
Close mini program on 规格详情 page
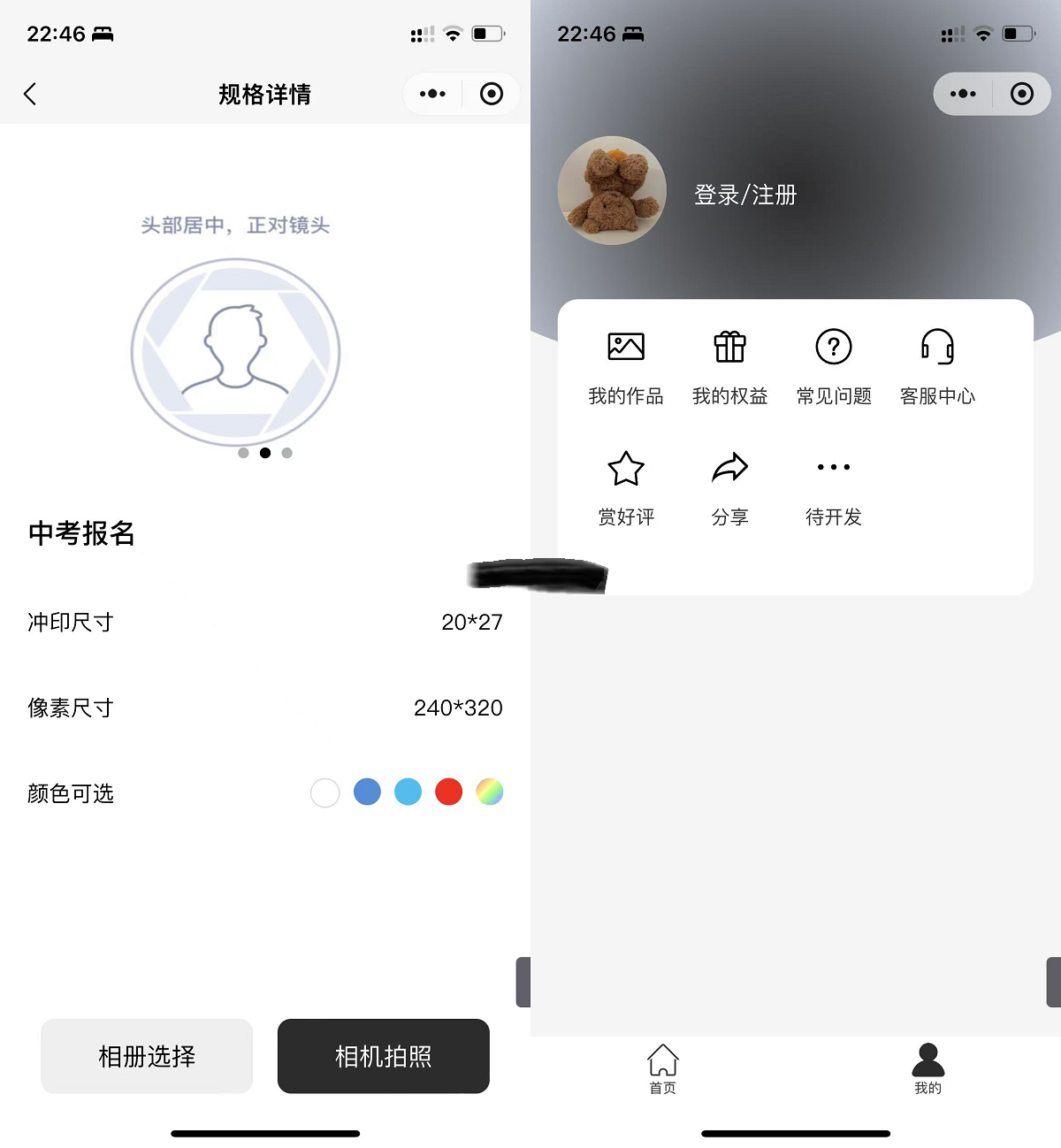coord(492,94)
